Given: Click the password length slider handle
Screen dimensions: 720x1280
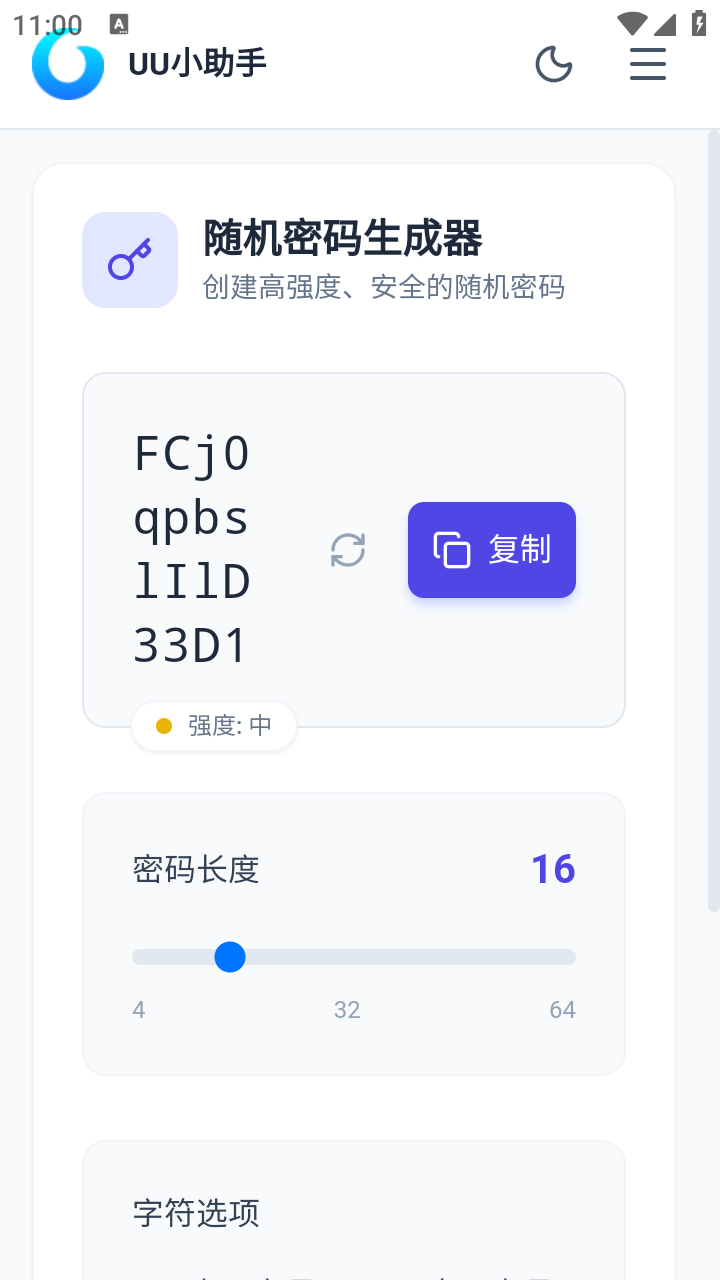Looking at the screenshot, I should point(230,957).
